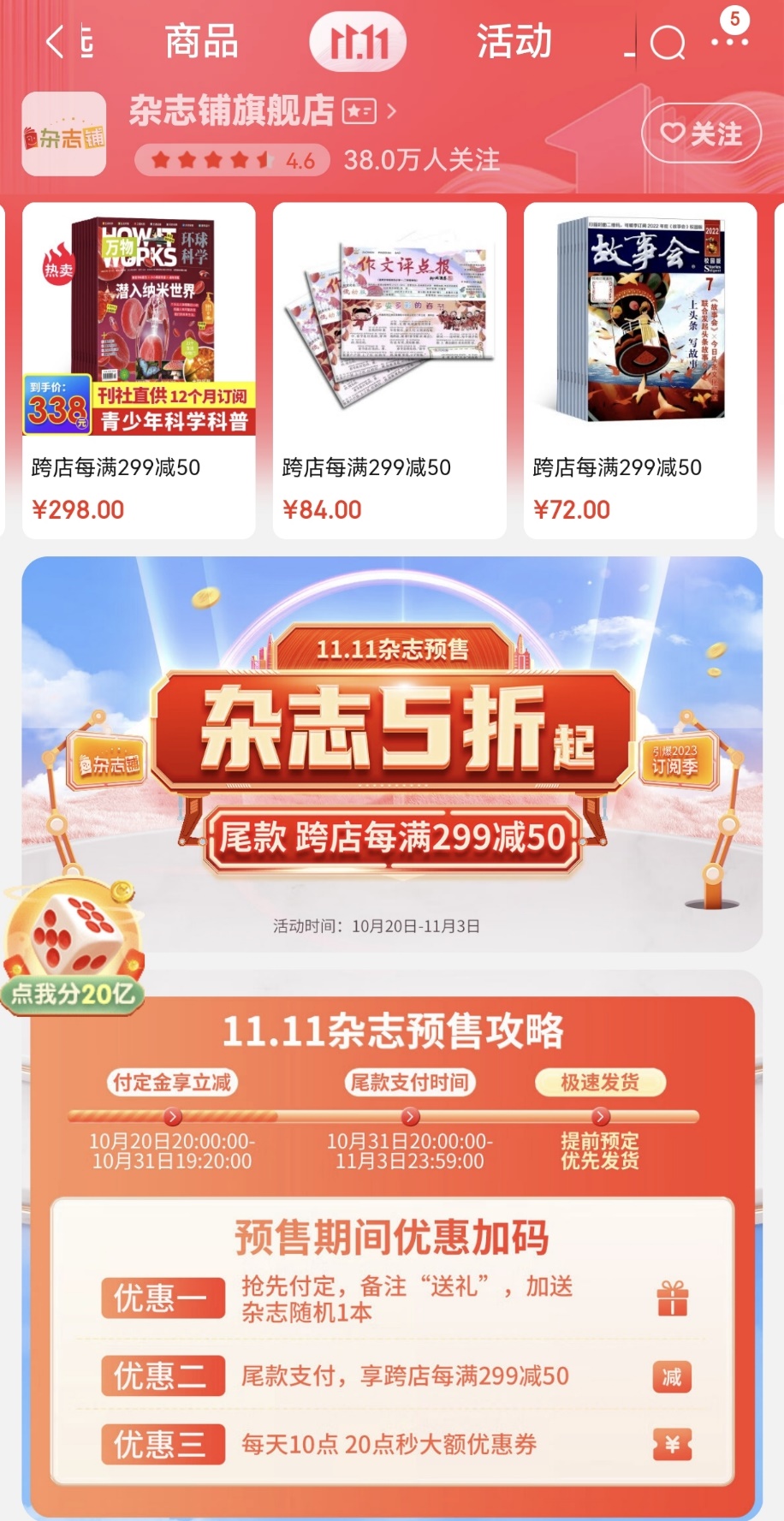784x1521 pixels.
Task: Open the ¥84.00 作文评点报 product
Action: click(389, 370)
